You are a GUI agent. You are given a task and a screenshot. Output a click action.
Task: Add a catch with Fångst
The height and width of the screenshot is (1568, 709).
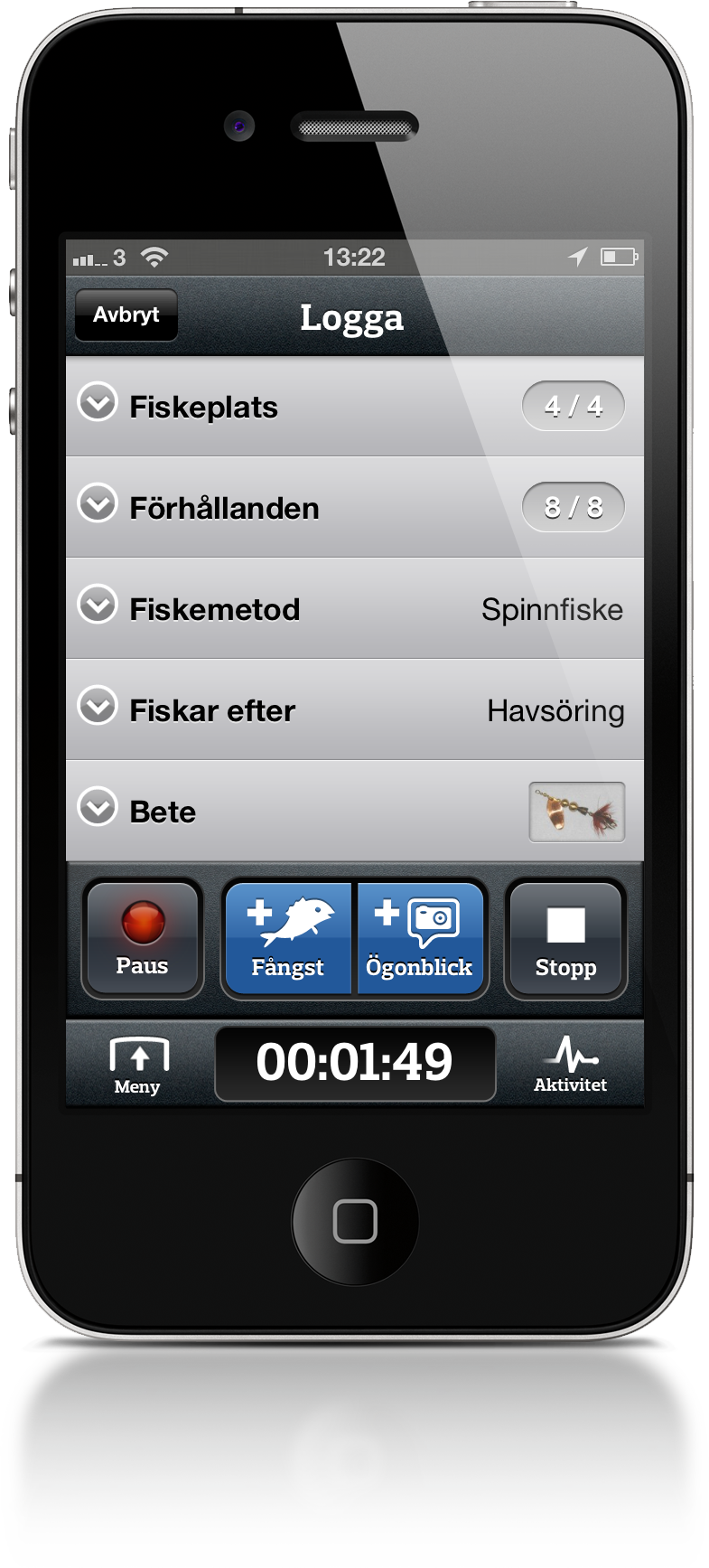[287, 940]
